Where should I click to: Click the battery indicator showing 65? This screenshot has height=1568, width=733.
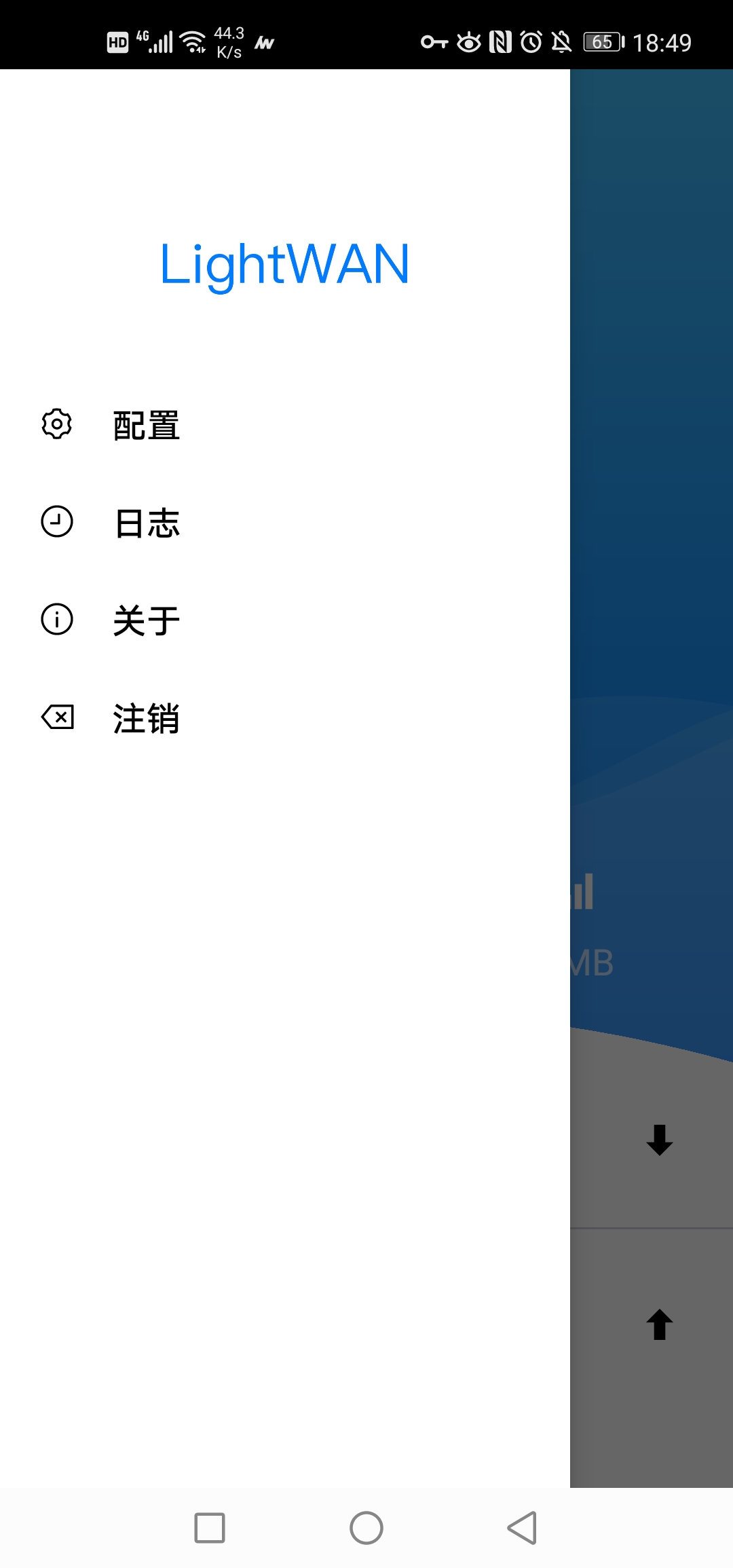point(600,41)
